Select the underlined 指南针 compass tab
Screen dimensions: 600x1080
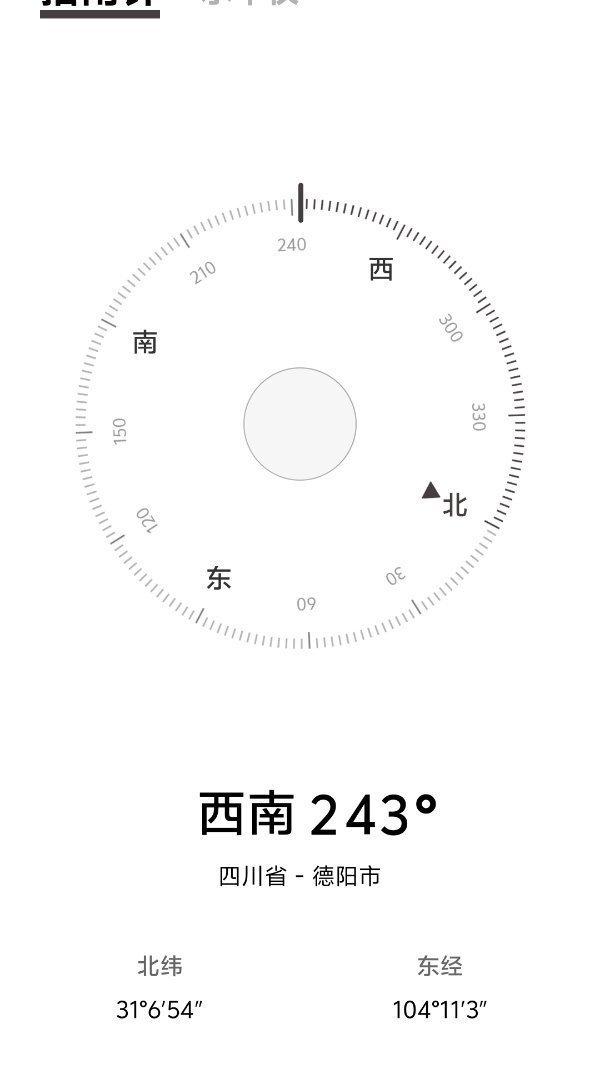tap(100, 4)
